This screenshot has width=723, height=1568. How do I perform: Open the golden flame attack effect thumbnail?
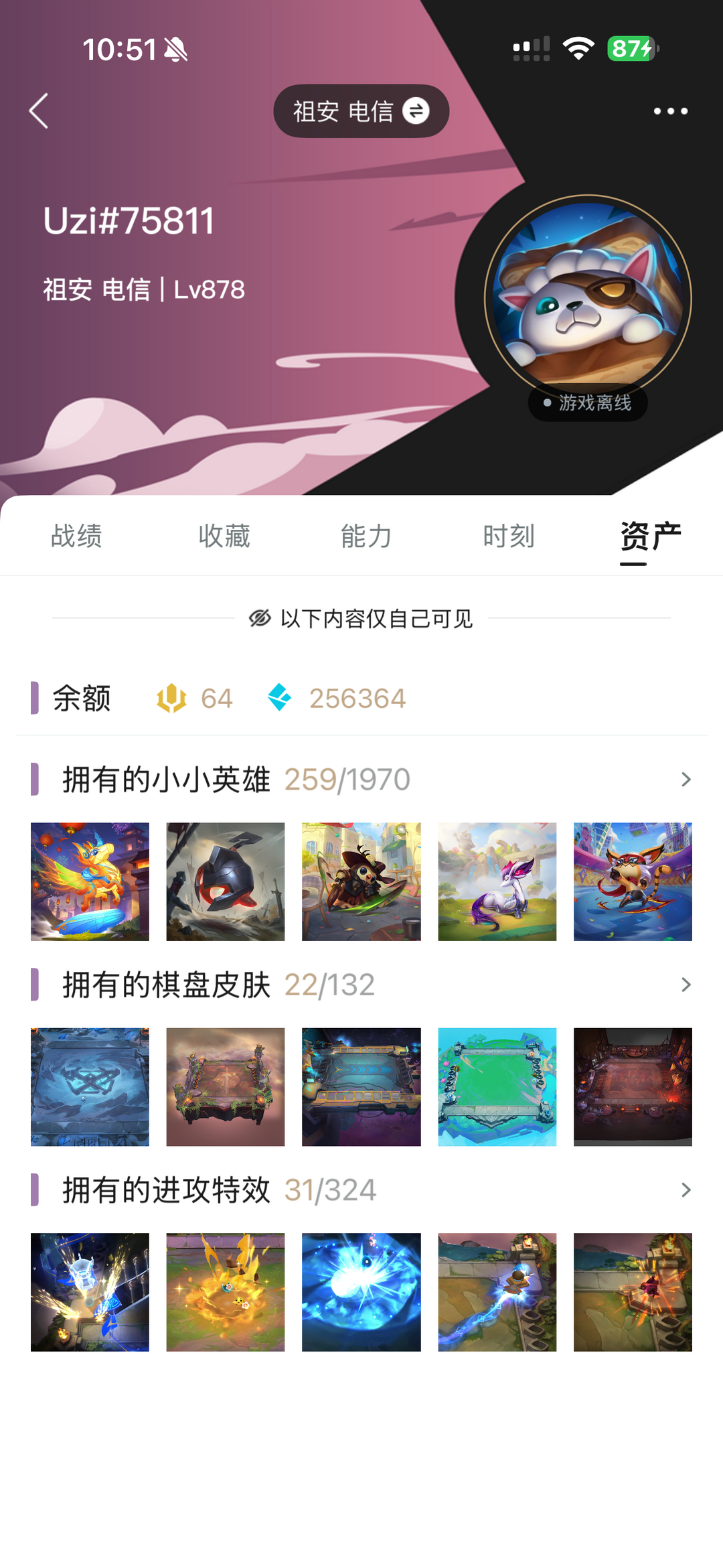click(x=226, y=1292)
